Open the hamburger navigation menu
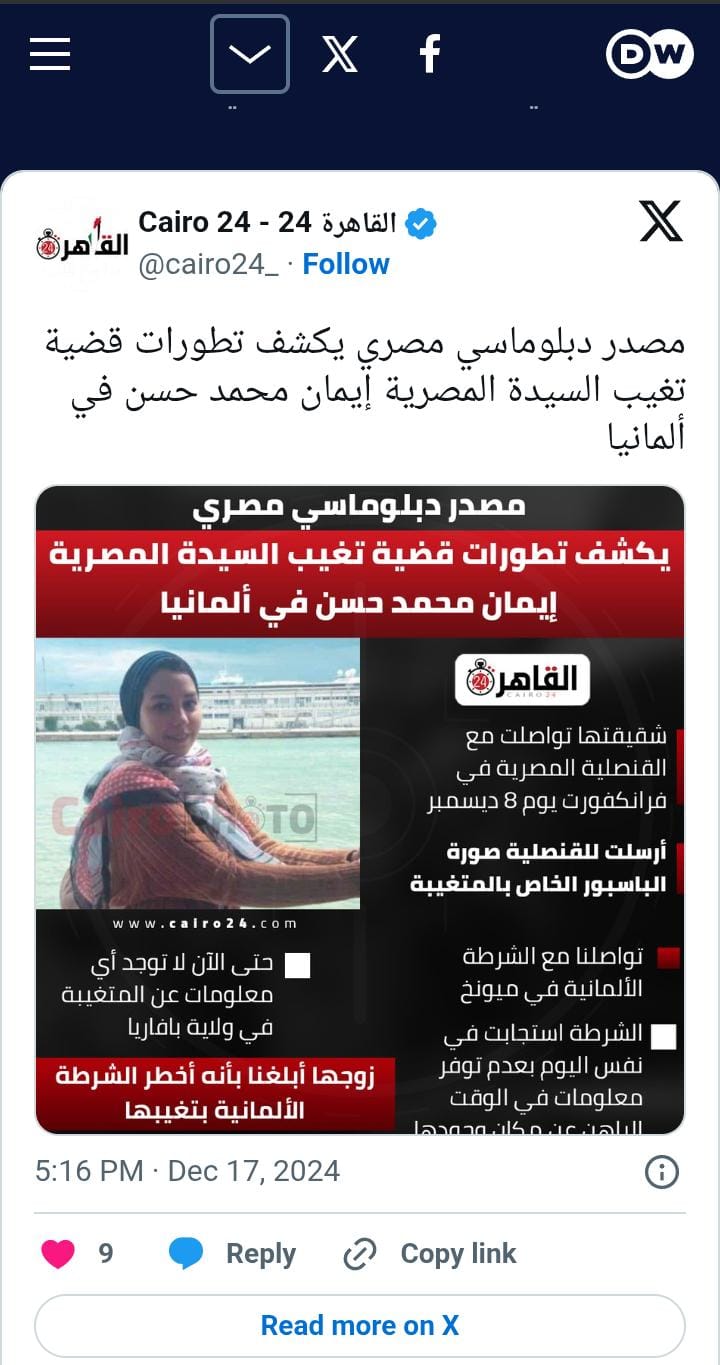This screenshot has height=1365, width=720. click(50, 54)
